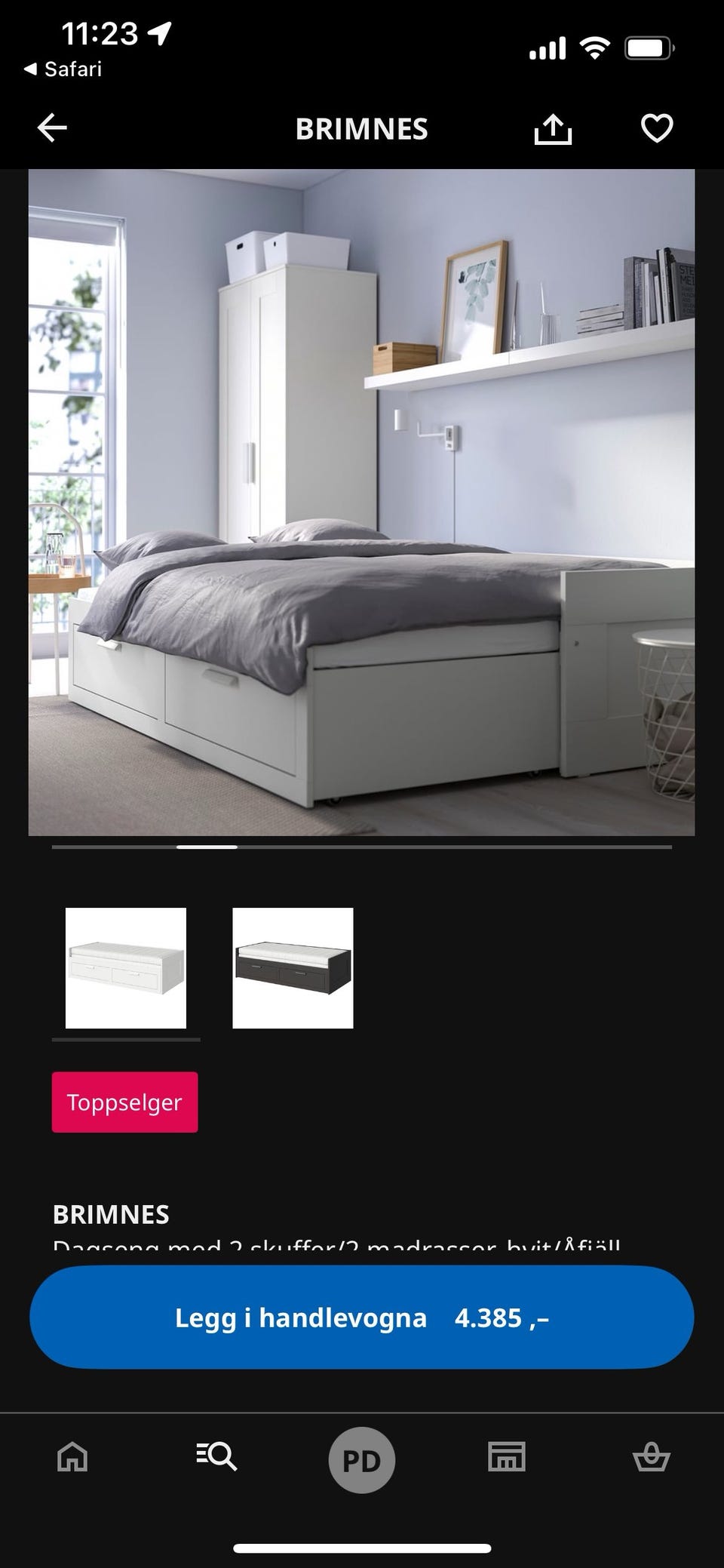
Task: Open the Home tab in bottom navigation
Action: (70, 1459)
